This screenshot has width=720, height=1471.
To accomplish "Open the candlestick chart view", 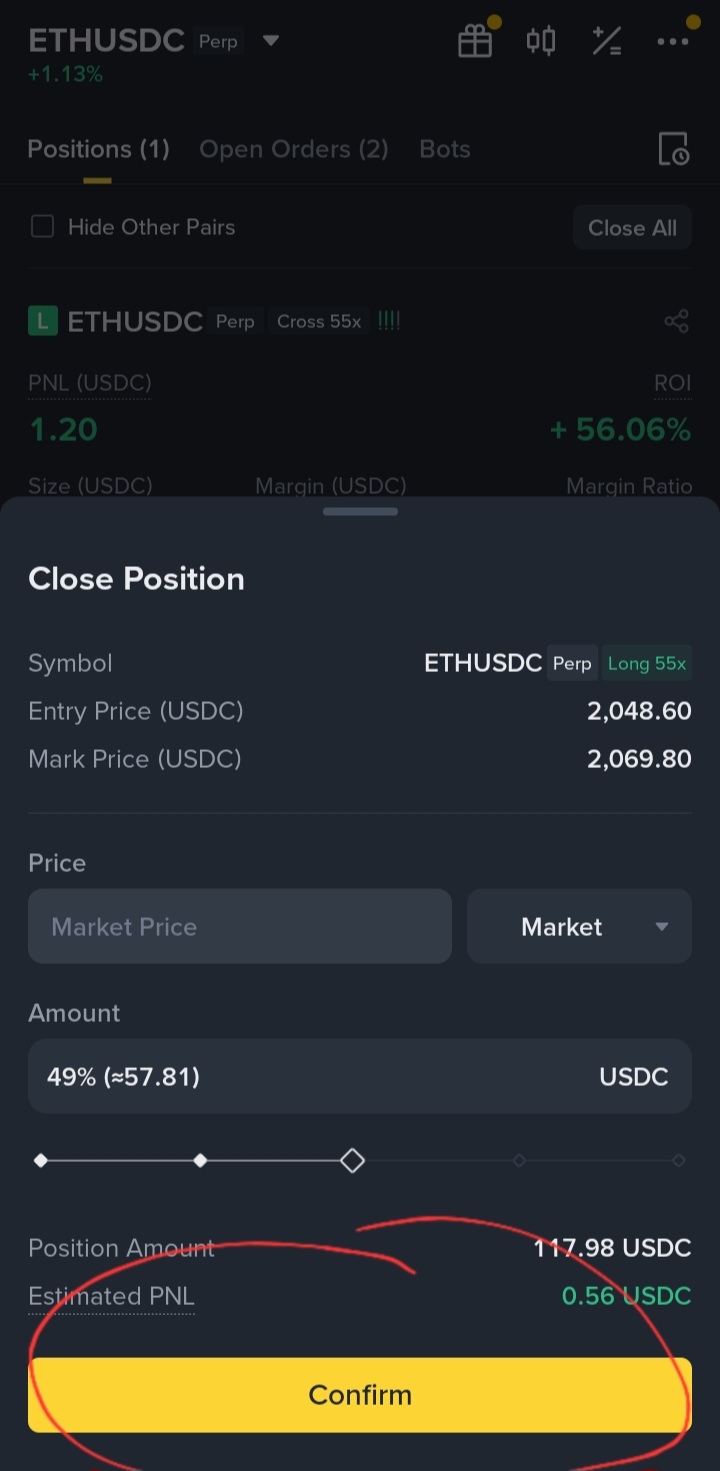I will 541,41.
